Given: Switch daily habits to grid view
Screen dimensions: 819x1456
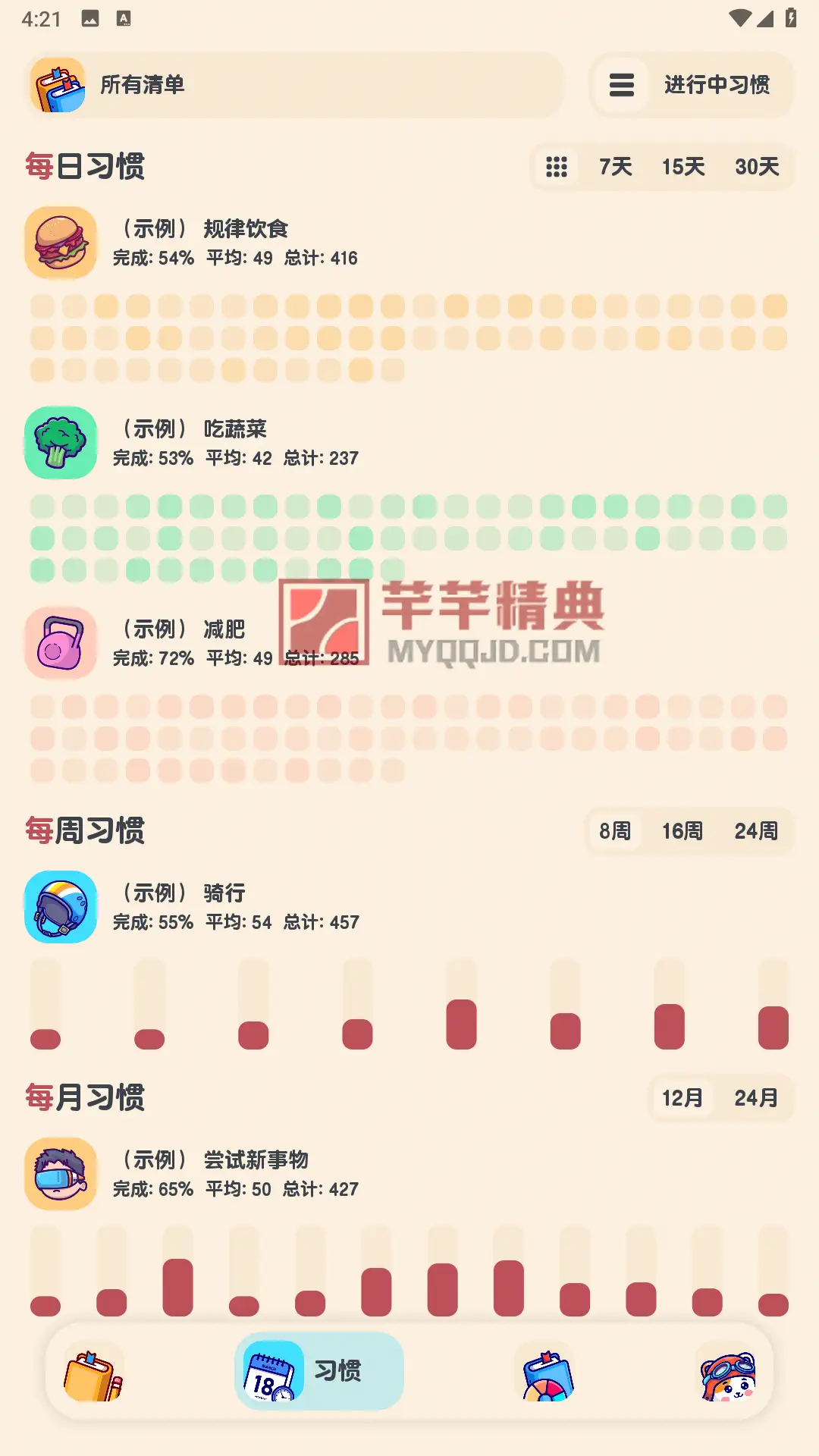Looking at the screenshot, I should click(557, 167).
